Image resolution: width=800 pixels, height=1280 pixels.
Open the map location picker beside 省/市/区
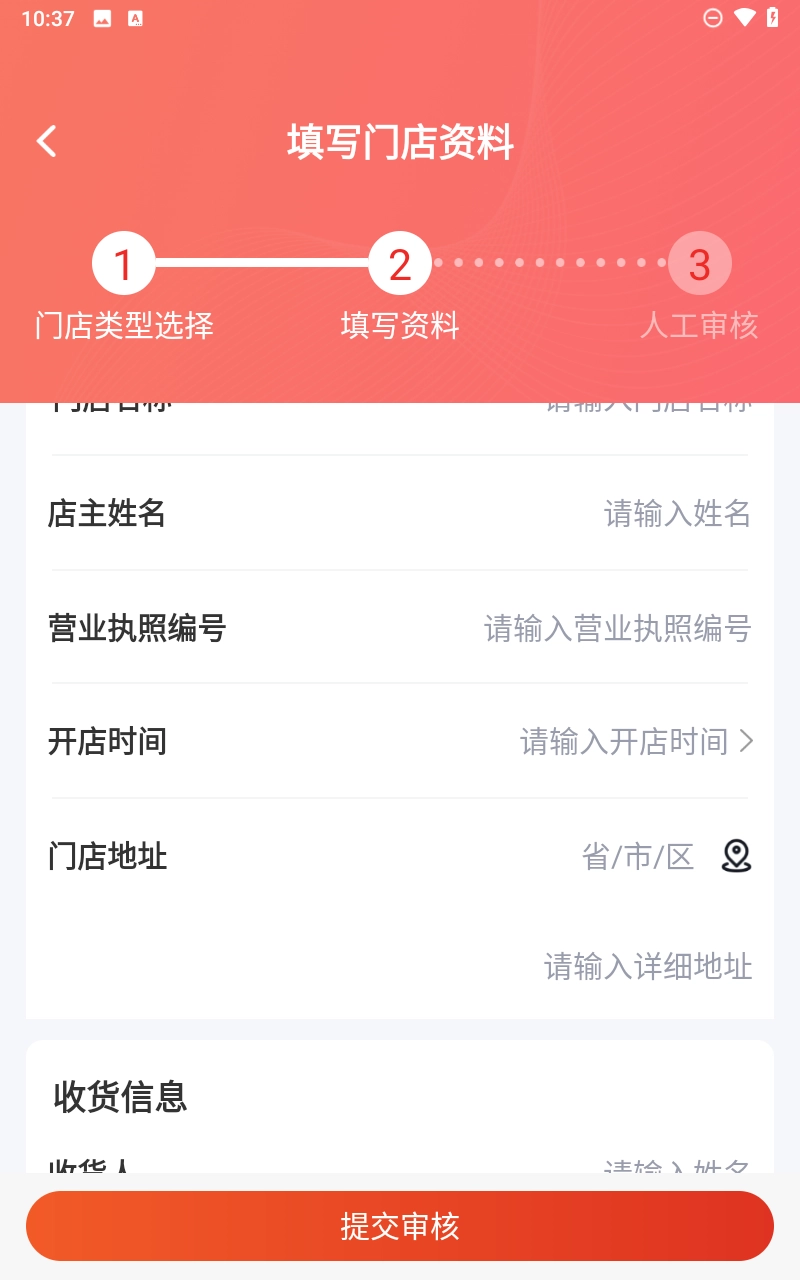(737, 856)
